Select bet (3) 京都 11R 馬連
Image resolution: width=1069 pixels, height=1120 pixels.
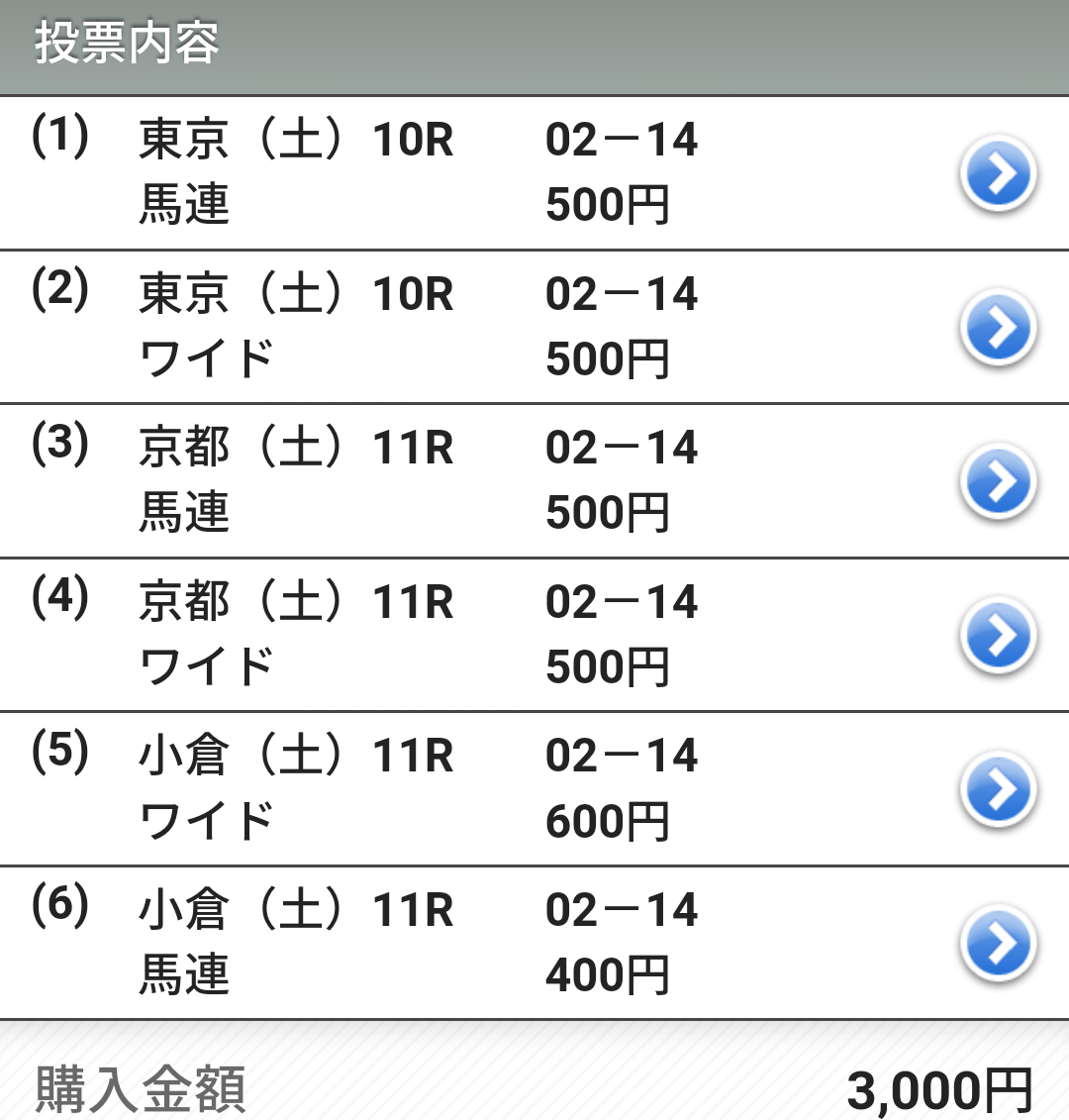click(x=999, y=482)
